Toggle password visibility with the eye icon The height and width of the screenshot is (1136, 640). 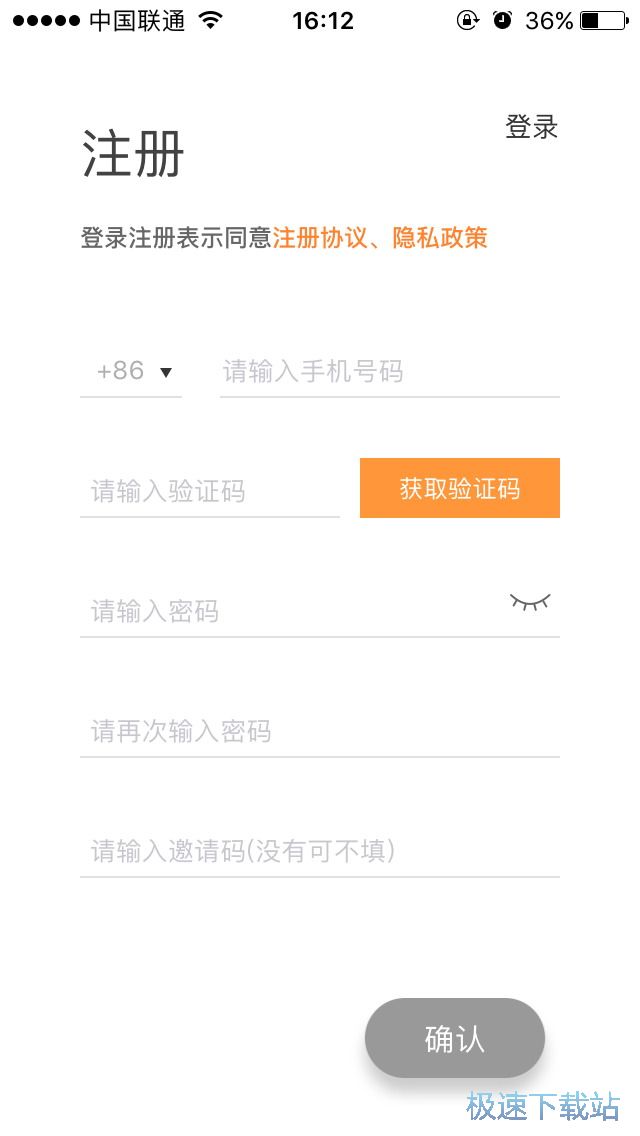(530, 601)
